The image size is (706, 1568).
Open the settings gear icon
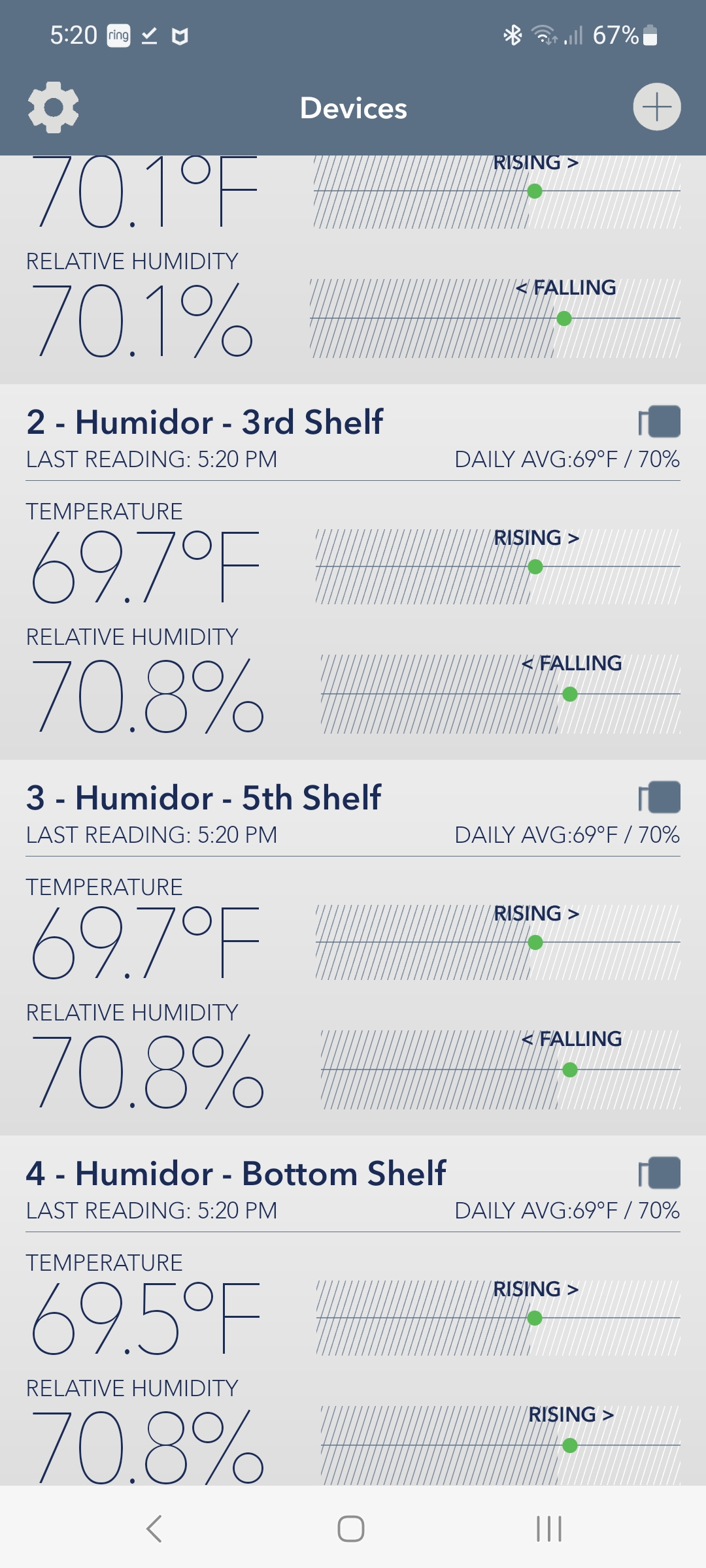click(x=53, y=107)
